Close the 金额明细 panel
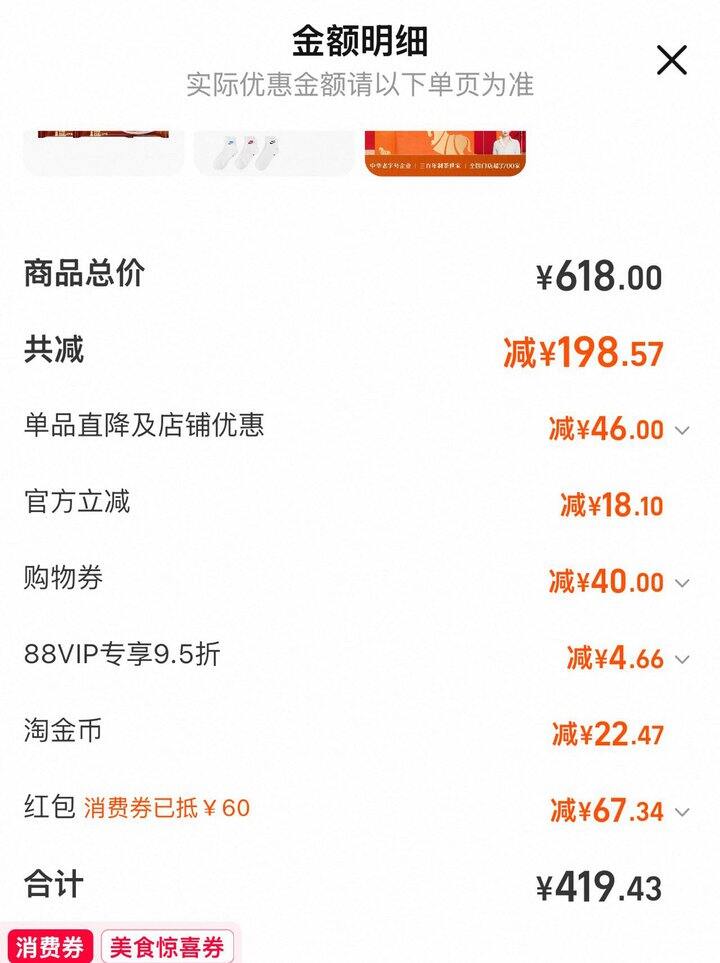 coord(671,61)
